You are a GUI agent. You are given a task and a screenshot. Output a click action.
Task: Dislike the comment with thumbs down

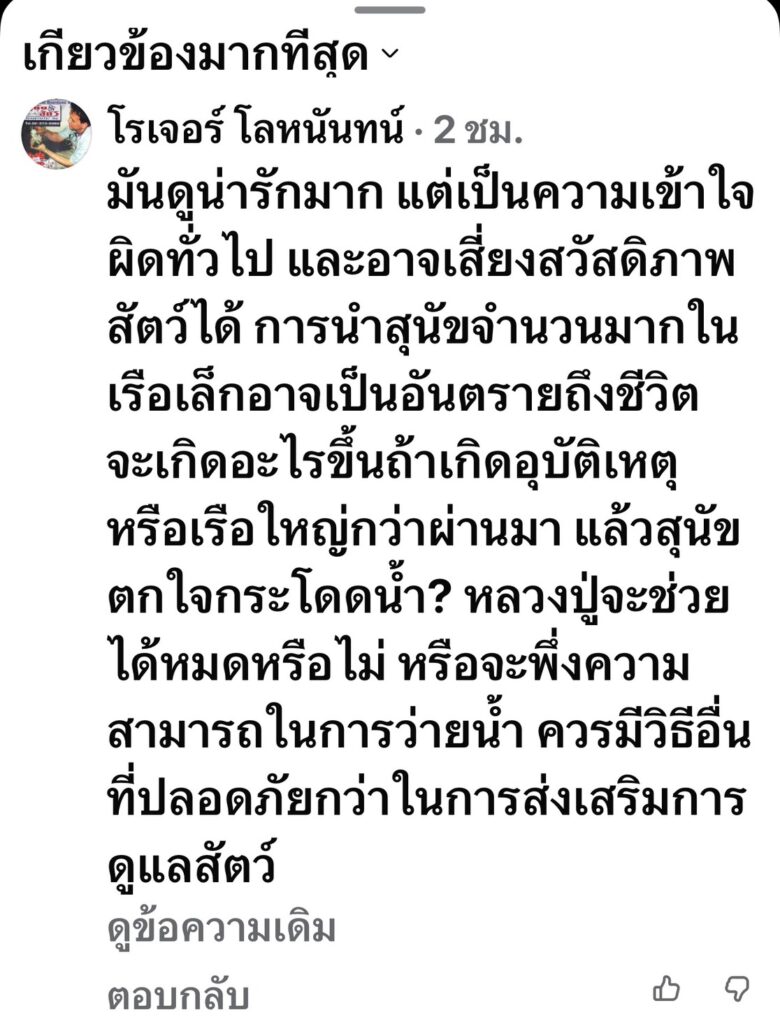click(x=738, y=989)
